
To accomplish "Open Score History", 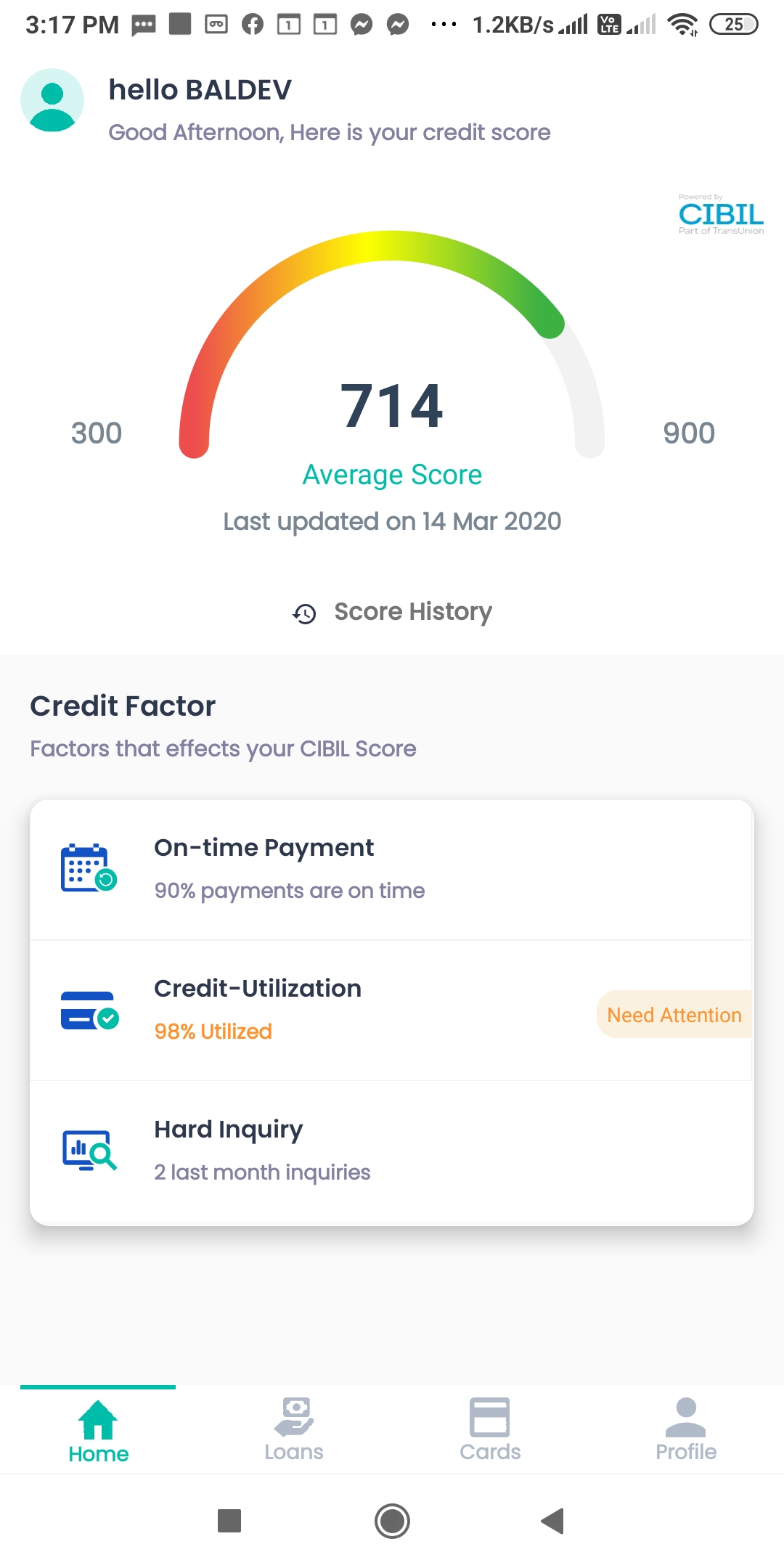I will click(x=392, y=612).
